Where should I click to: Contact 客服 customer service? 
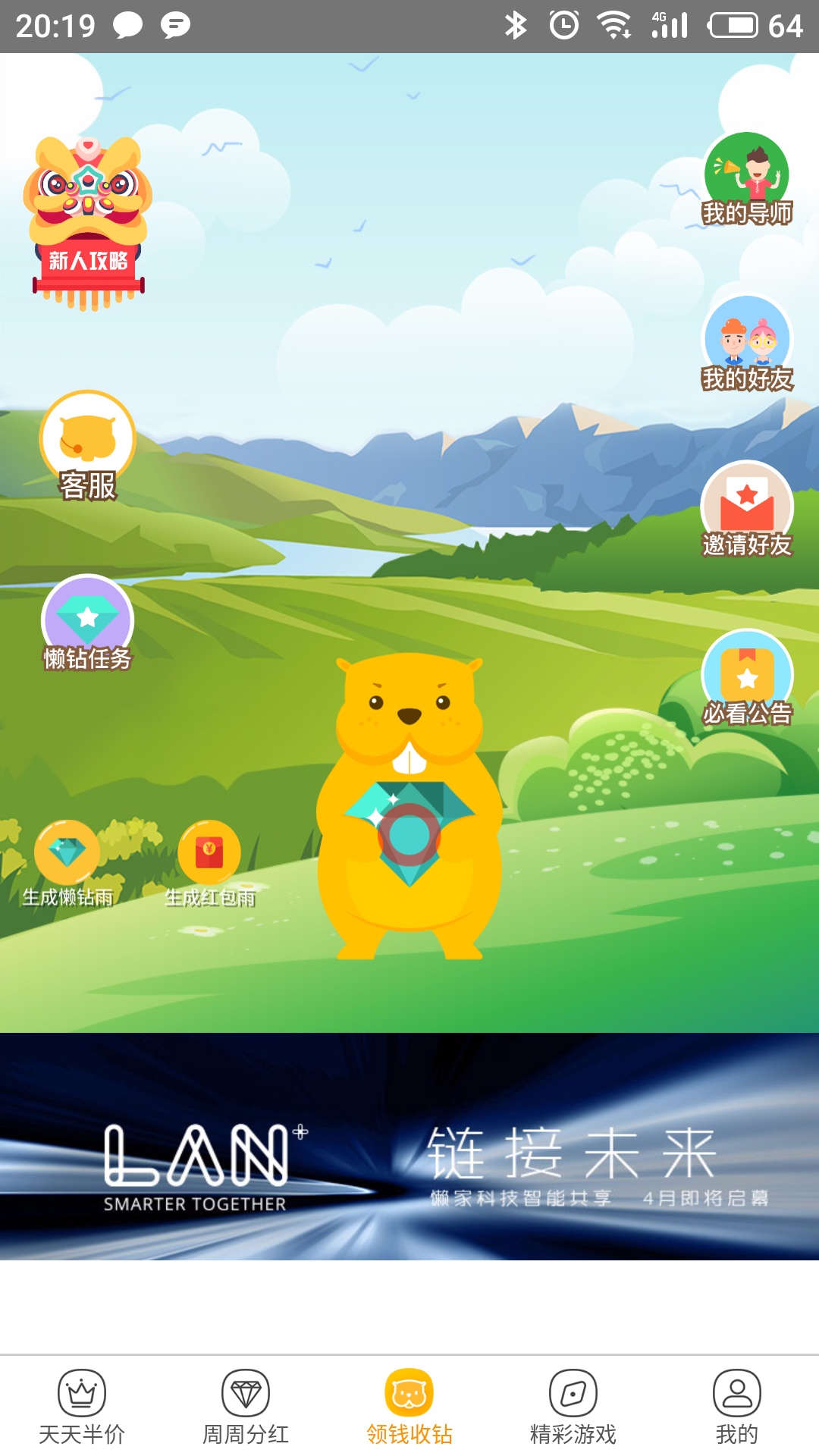click(88, 446)
